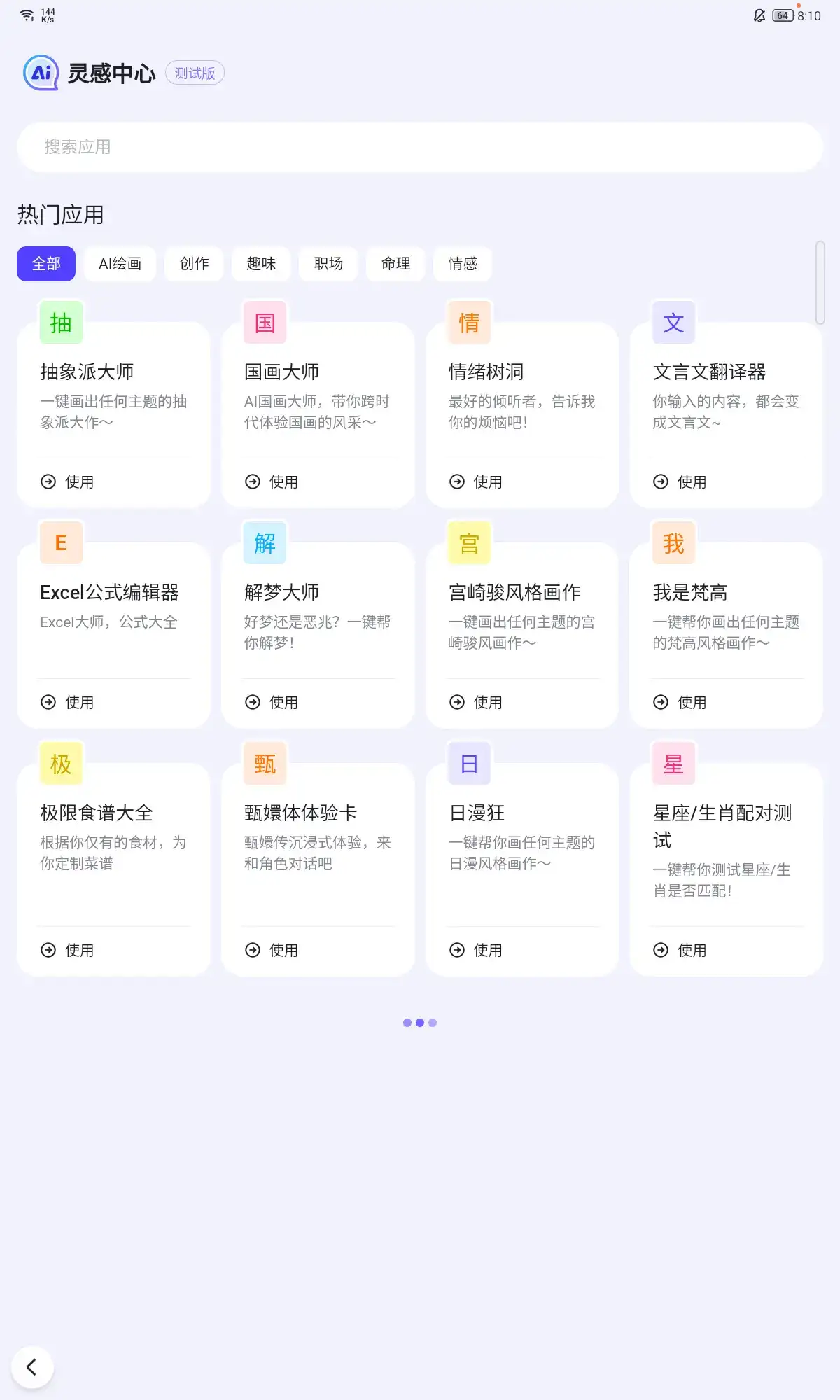Click the 国画大师 Chinese painting icon
The height and width of the screenshot is (1400, 840).
point(265,322)
